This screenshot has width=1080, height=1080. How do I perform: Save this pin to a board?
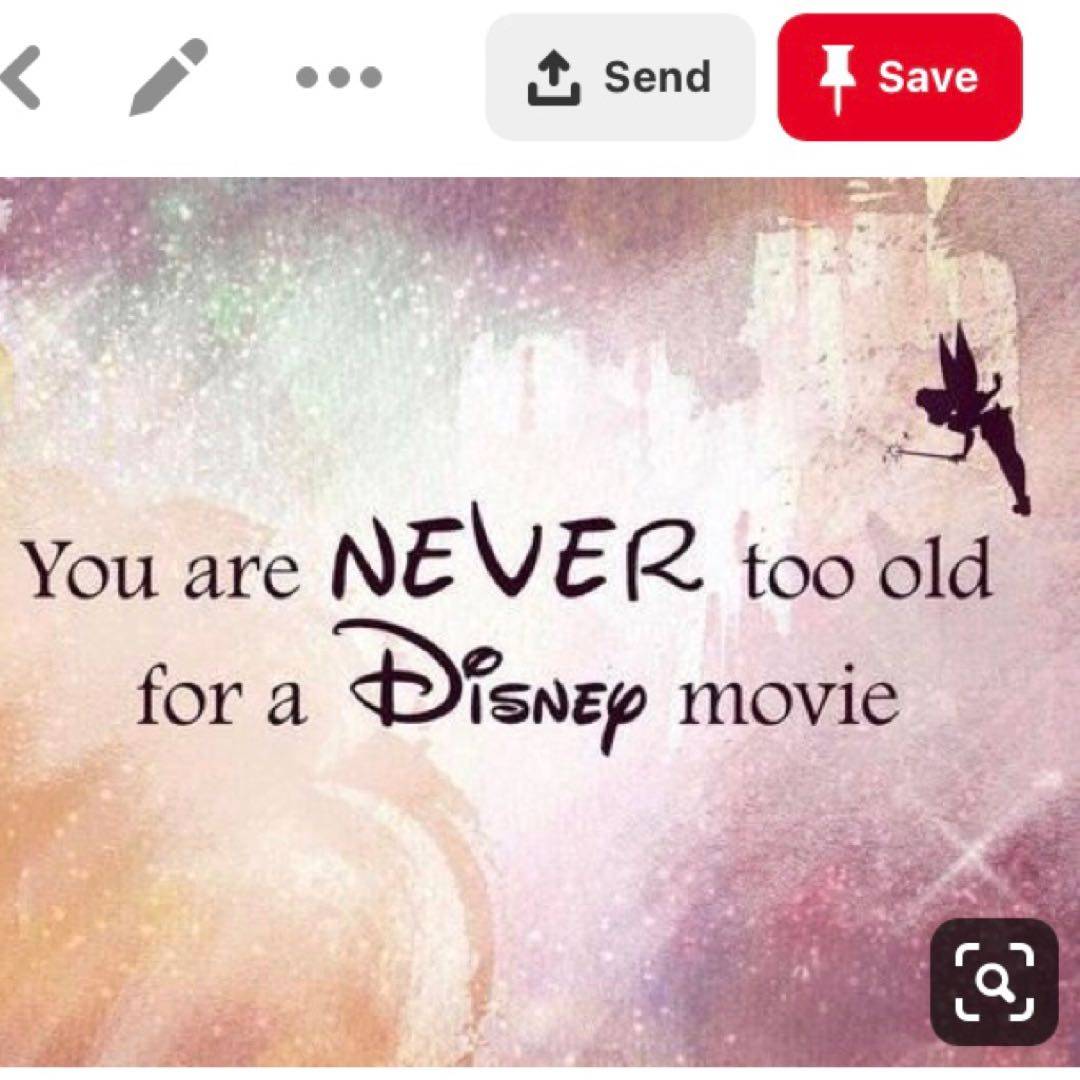[x=899, y=77]
